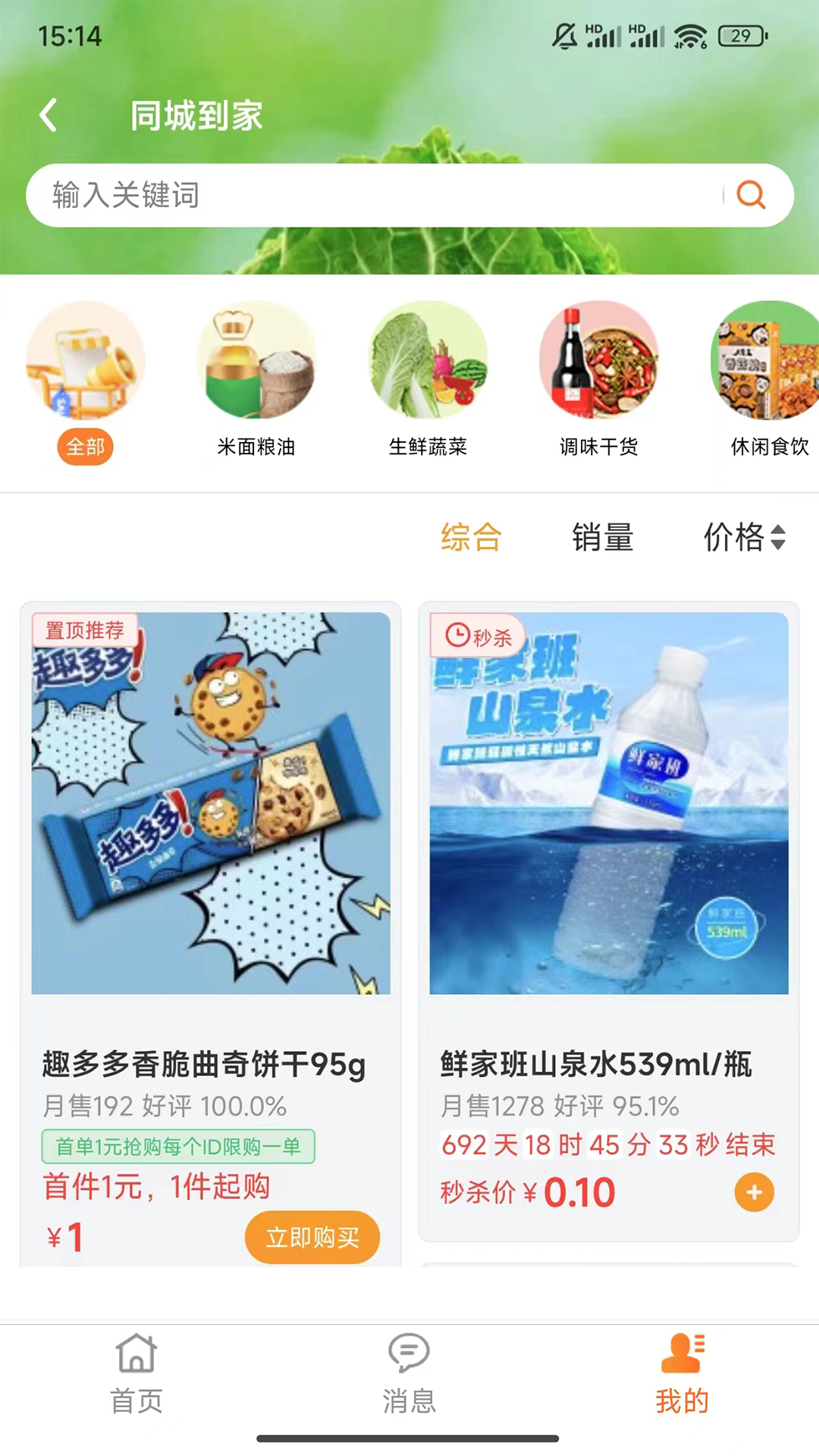
Task: Tap the orange search magnifier icon
Action: coord(751,195)
